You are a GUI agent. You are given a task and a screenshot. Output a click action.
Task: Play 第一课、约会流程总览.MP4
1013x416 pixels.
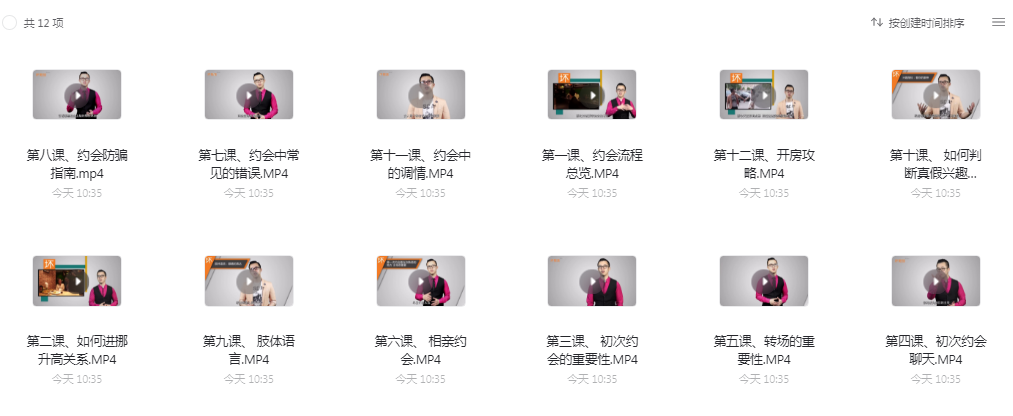[592, 95]
